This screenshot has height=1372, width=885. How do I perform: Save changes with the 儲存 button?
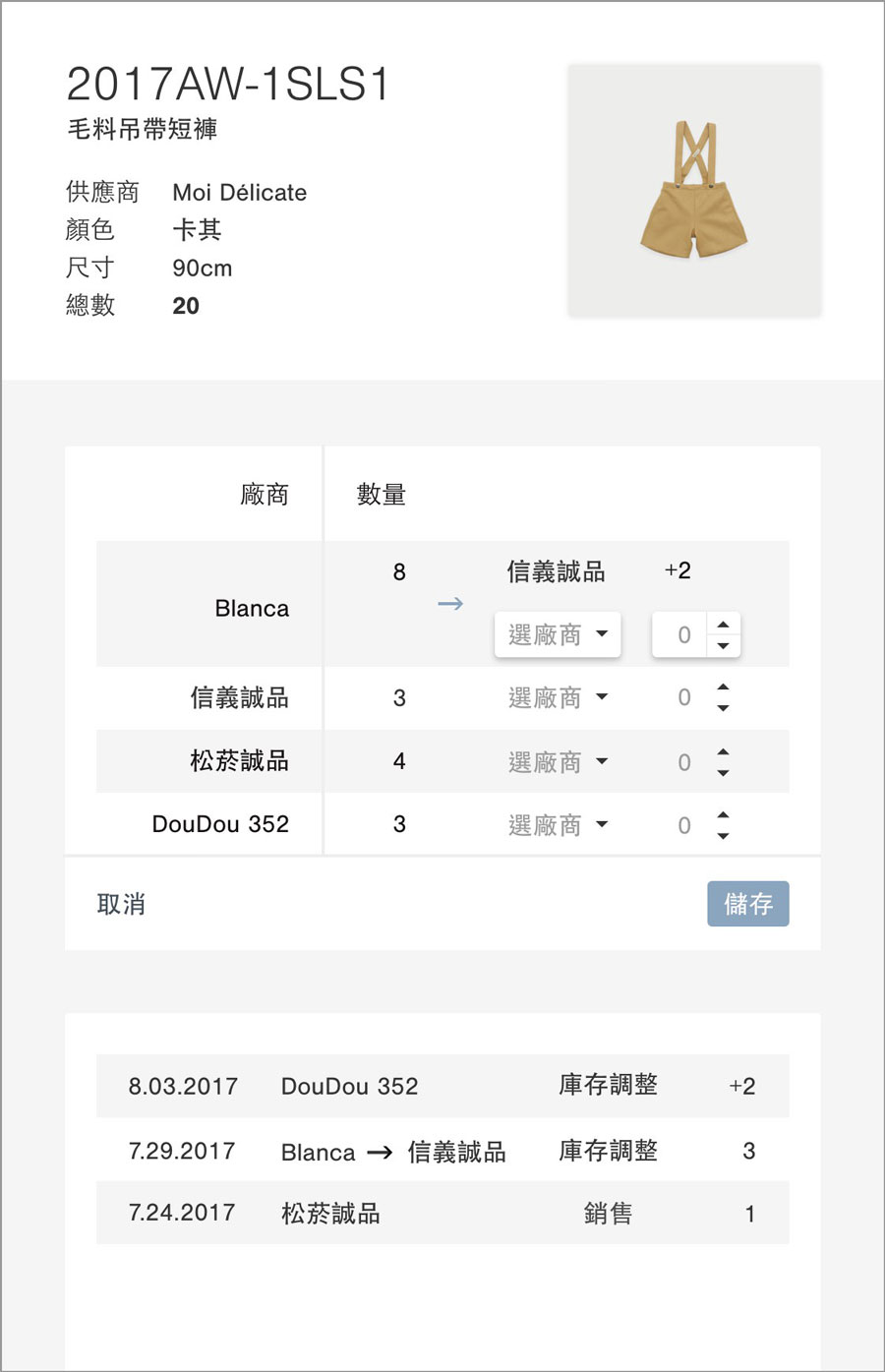click(747, 904)
